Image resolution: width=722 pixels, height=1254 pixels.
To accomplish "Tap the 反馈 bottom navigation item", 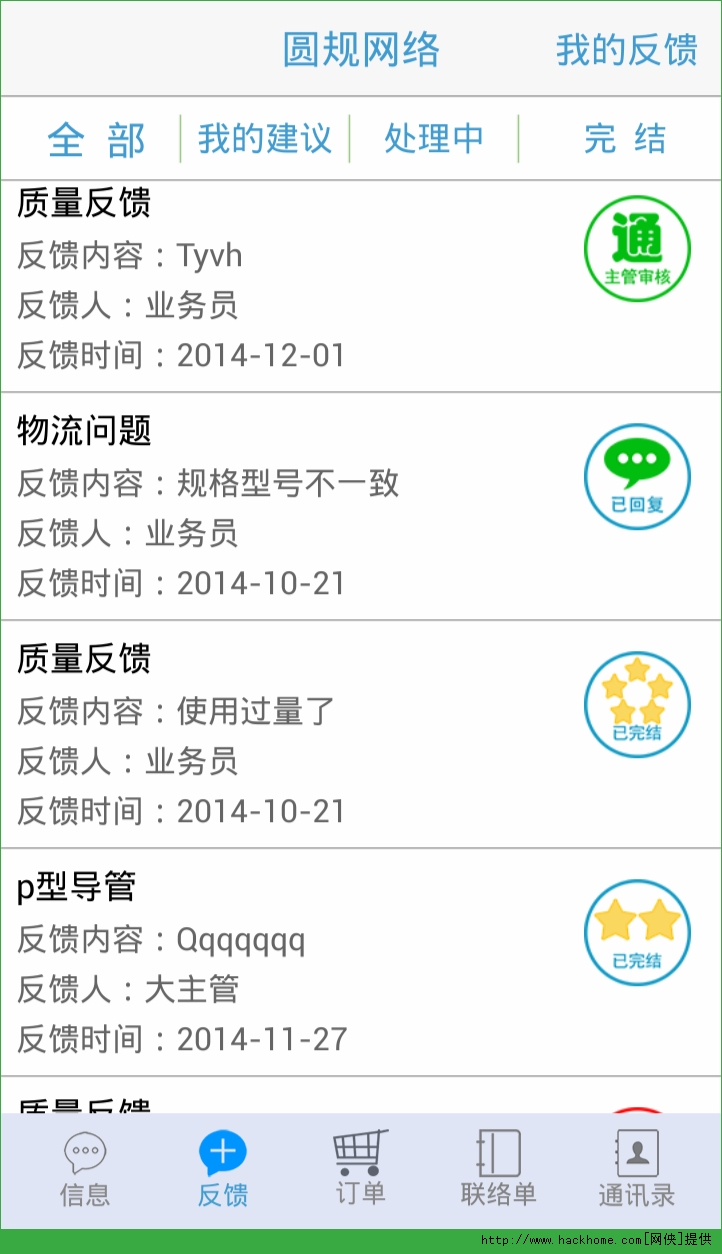I will [x=223, y=1170].
